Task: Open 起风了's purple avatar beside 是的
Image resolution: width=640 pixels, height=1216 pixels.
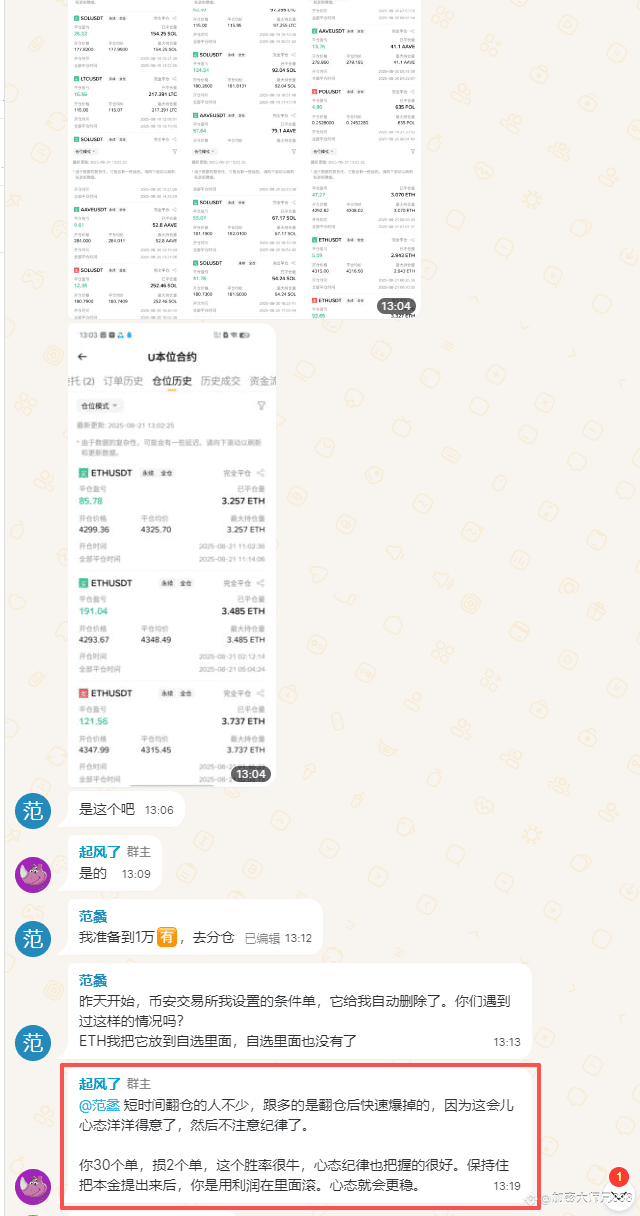Action: point(33,875)
